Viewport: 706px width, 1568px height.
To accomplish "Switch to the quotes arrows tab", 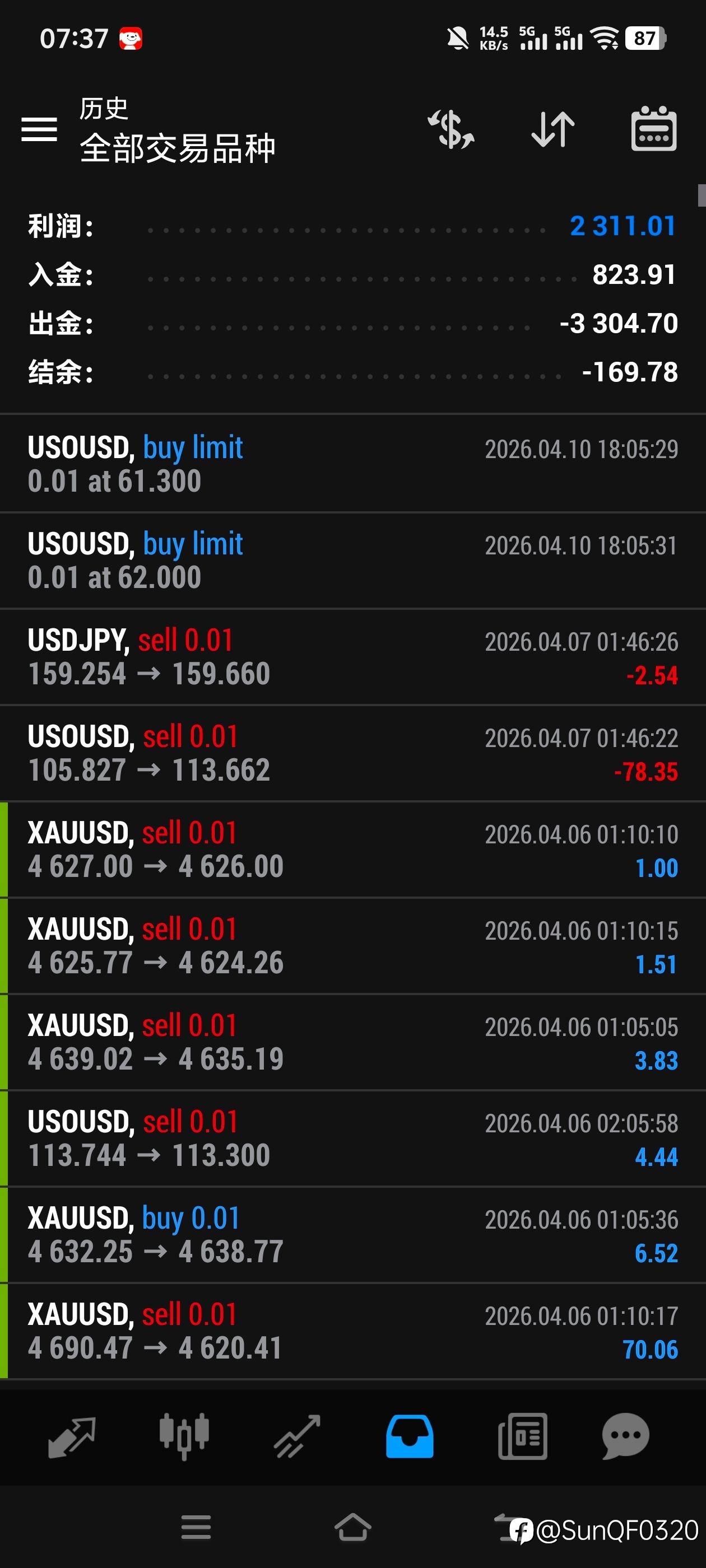I will 72,1437.
